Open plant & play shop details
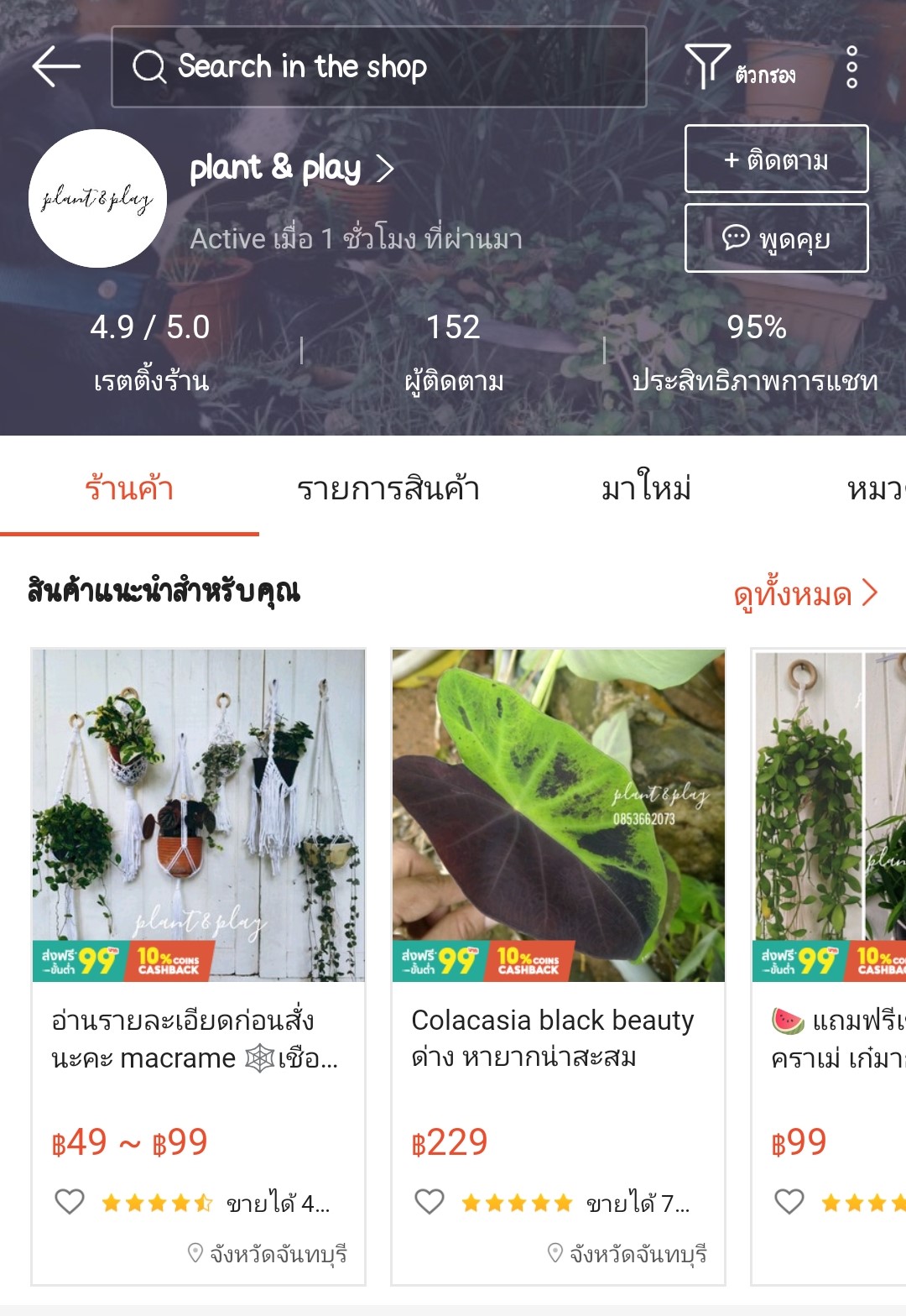The image size is (906, 1316). (292, 169)
